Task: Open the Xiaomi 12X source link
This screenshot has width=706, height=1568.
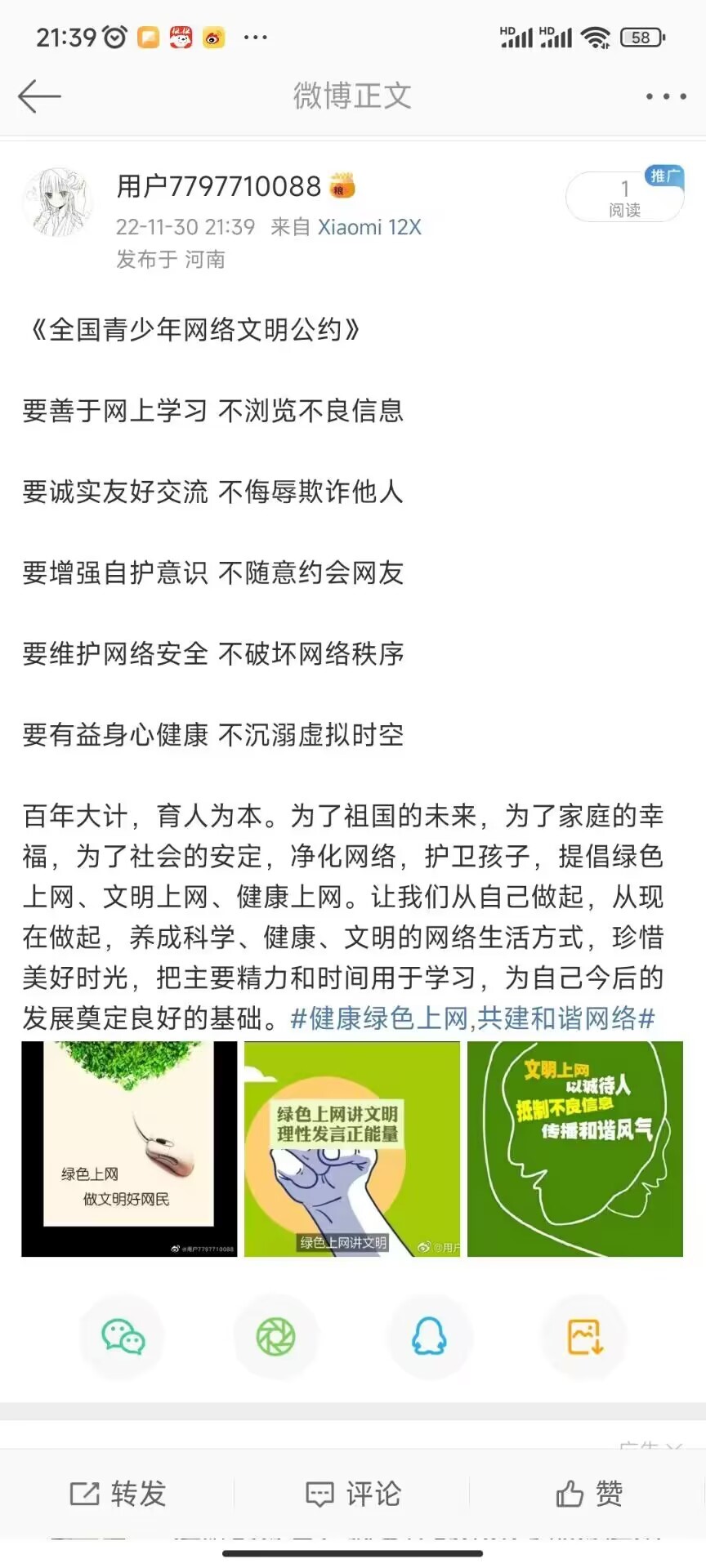Action: pyautogui.click(x=369, y=227)
